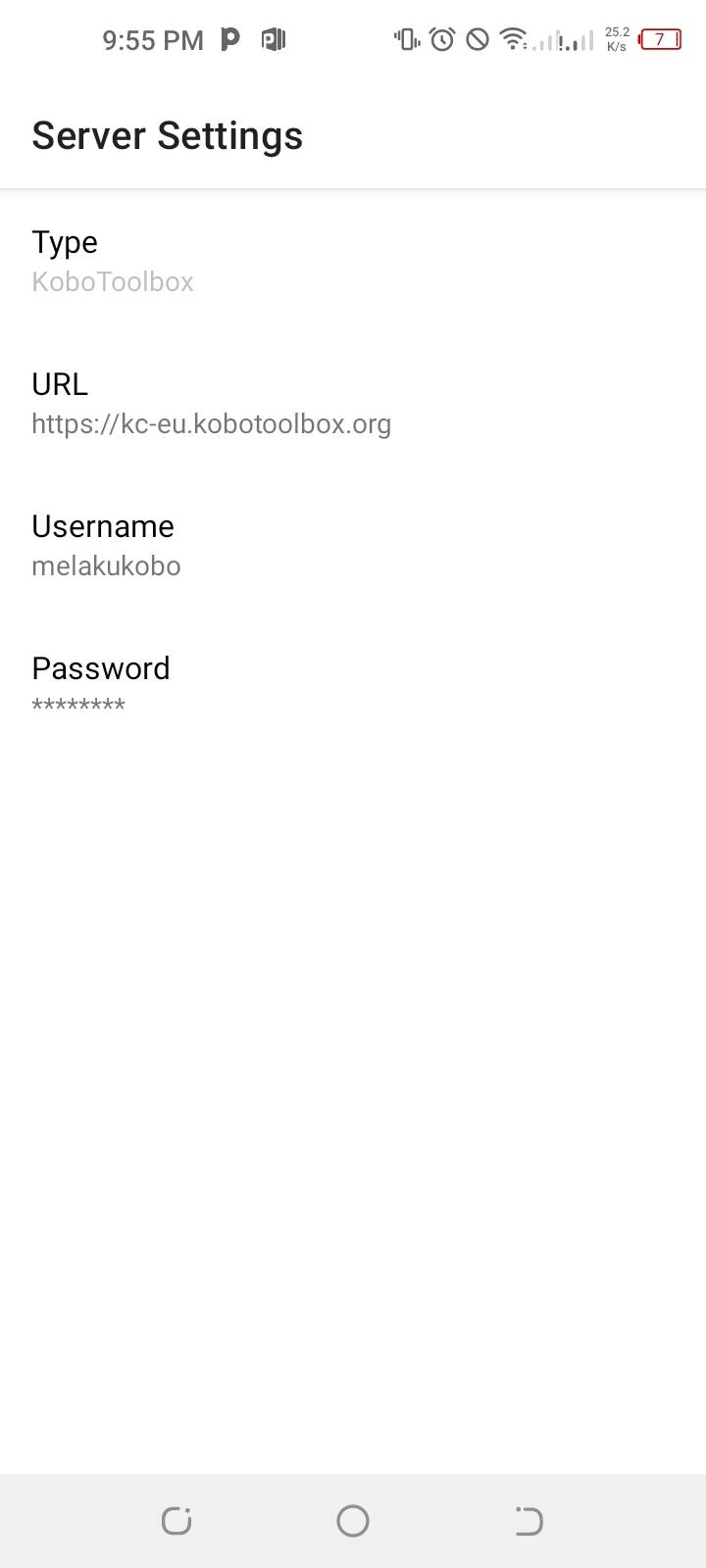The height and width of the screenshot is (1568, 706).
Task: Open the Password setting with masked value
Action: coord(353,684)
